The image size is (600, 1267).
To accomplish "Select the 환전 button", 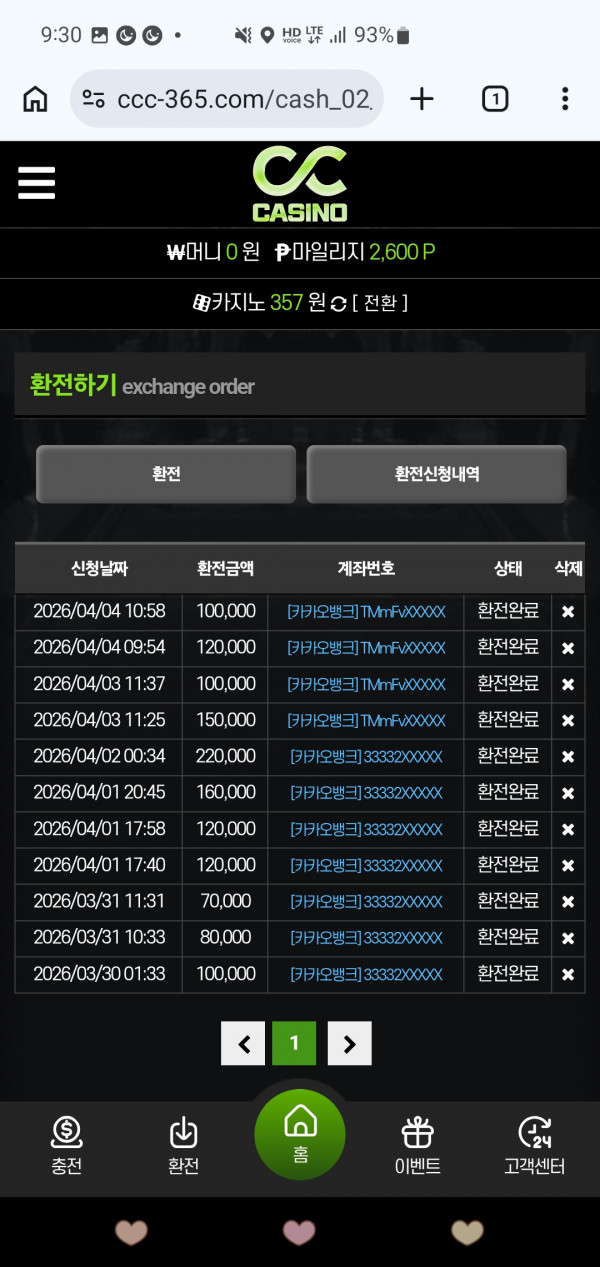I will pos(166,474).
